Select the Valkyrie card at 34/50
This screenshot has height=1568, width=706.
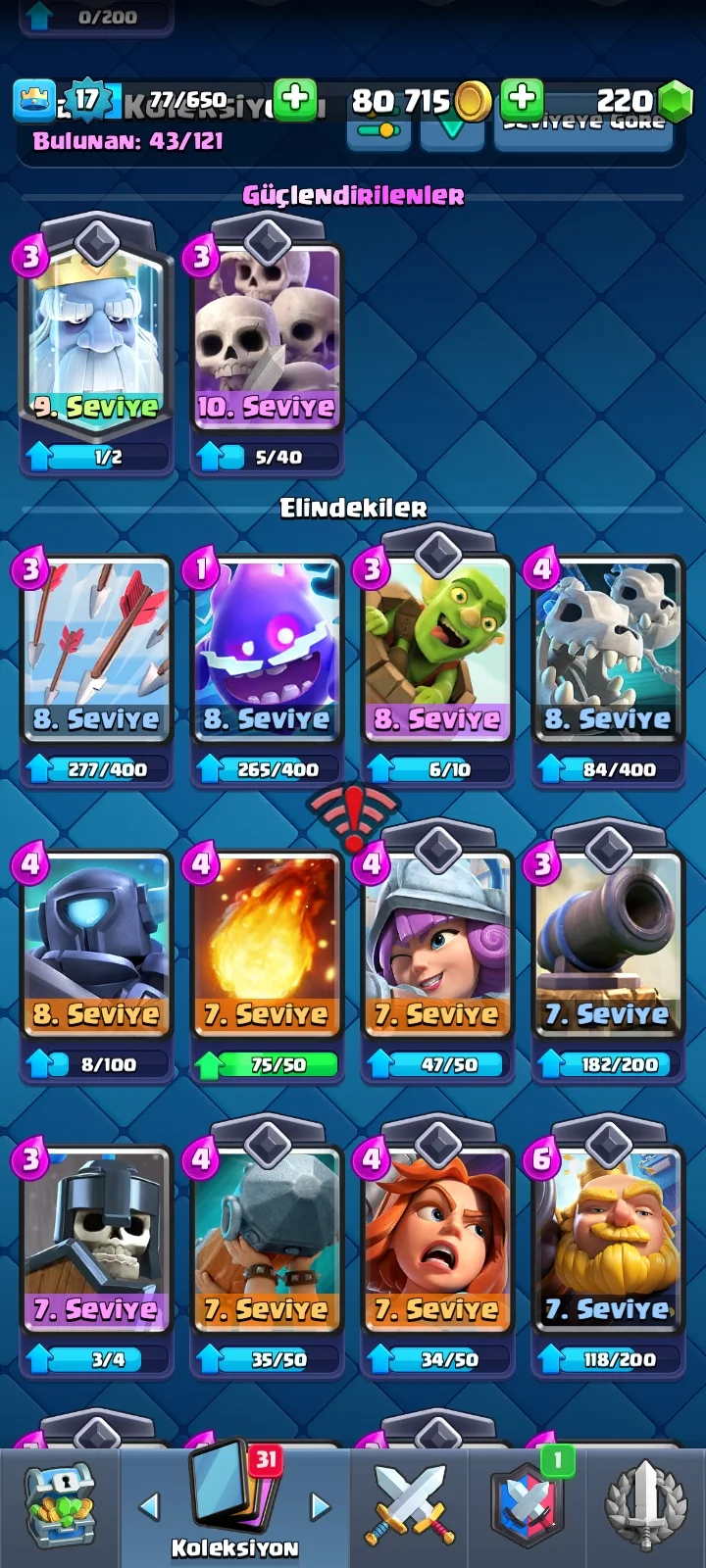click(437, 1251)
